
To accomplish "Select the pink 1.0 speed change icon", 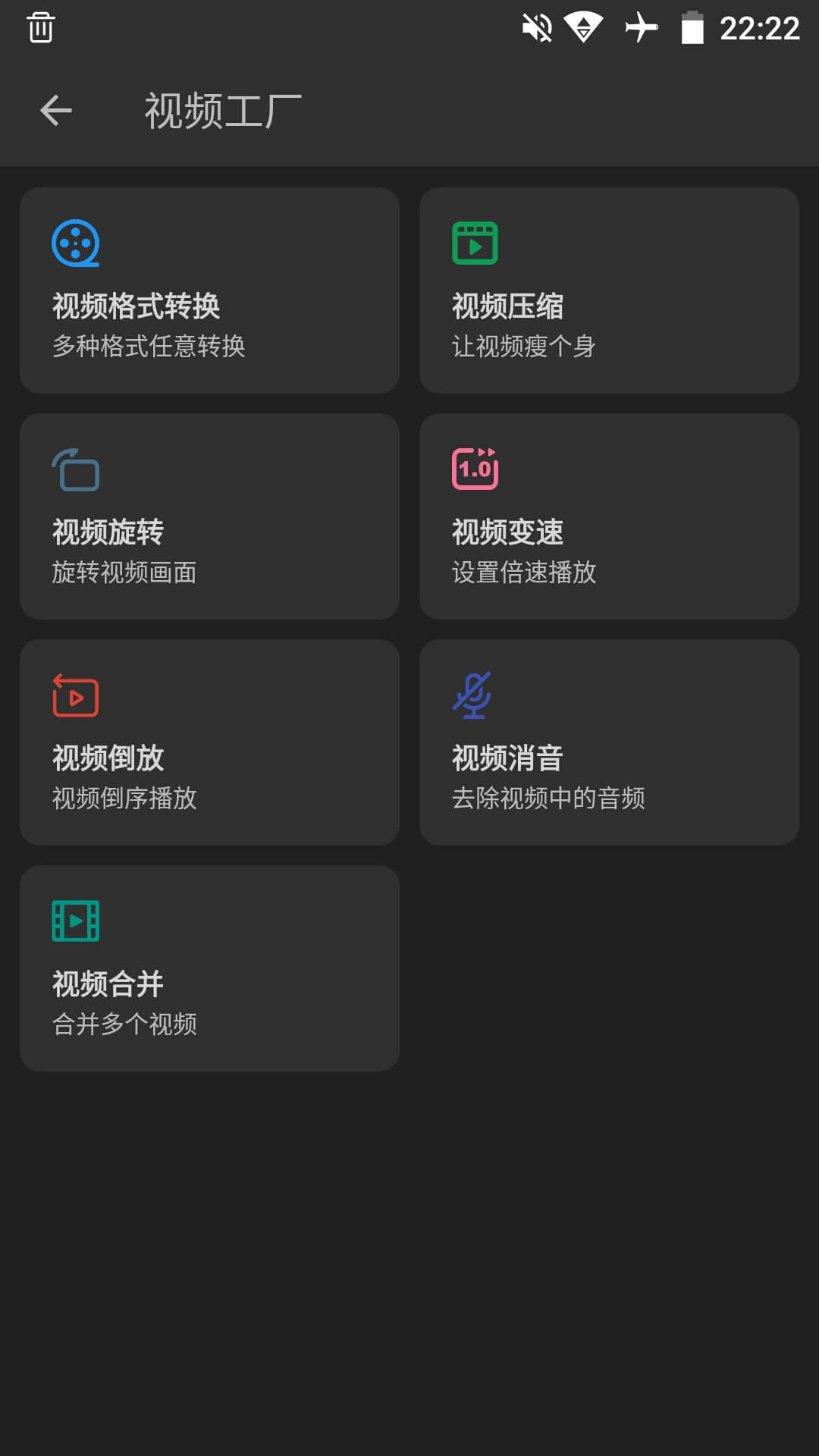I will 474,468.
